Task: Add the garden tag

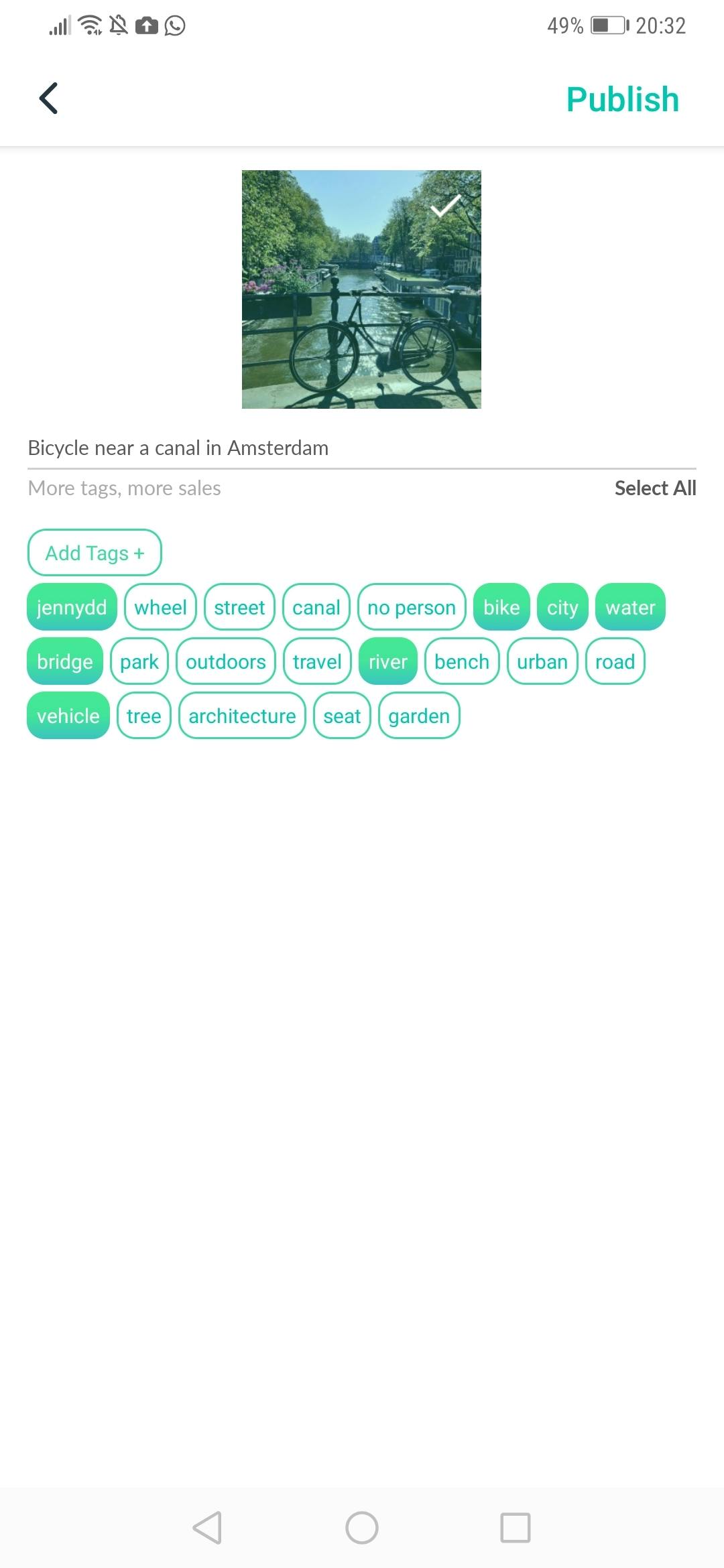Action: 419,716
